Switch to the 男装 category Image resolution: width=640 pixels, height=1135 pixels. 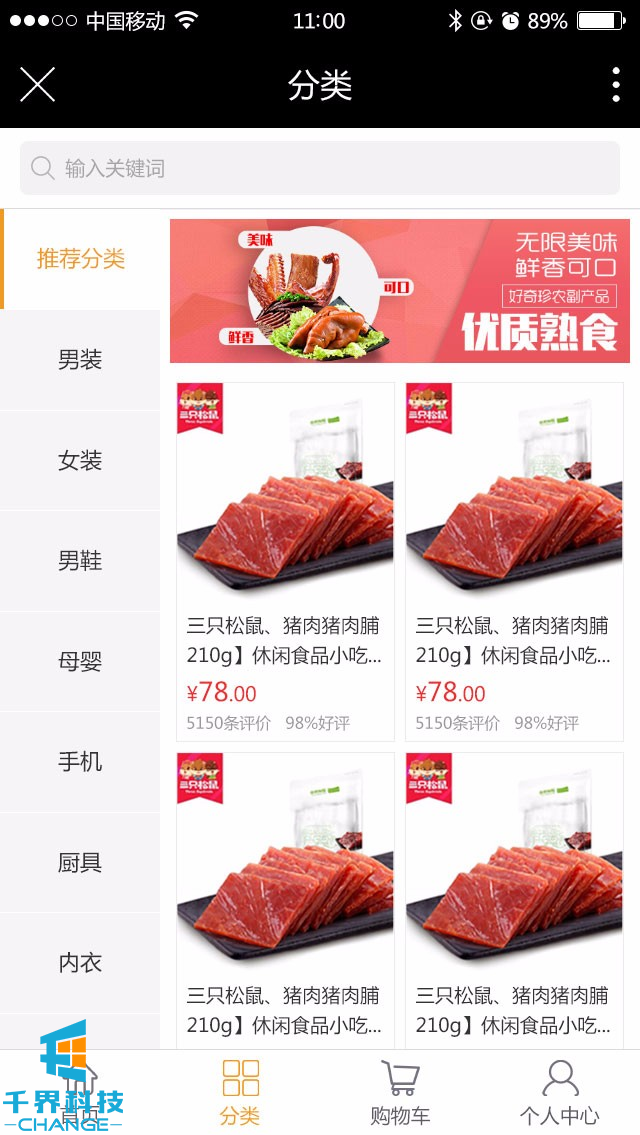80,360
